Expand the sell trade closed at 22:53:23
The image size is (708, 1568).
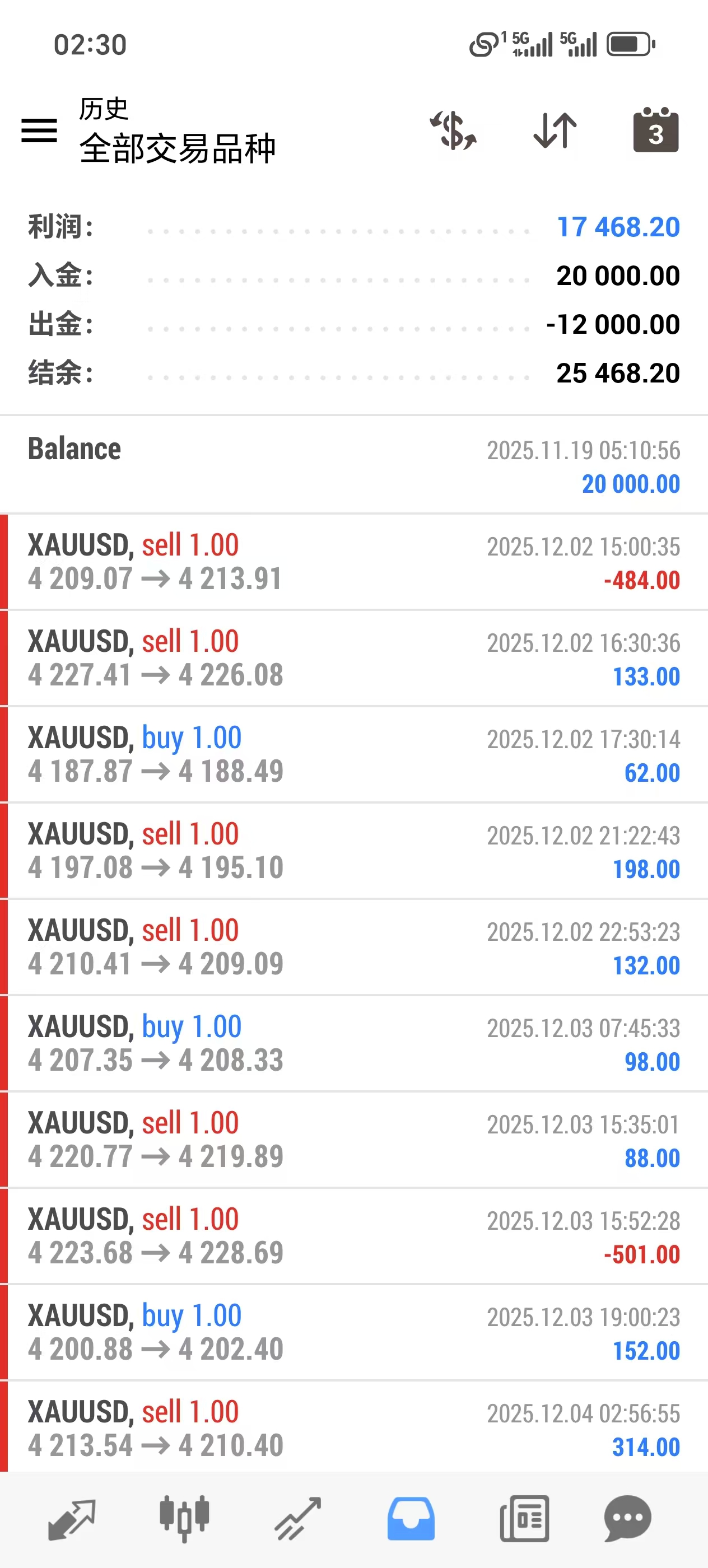pos(353,947)
